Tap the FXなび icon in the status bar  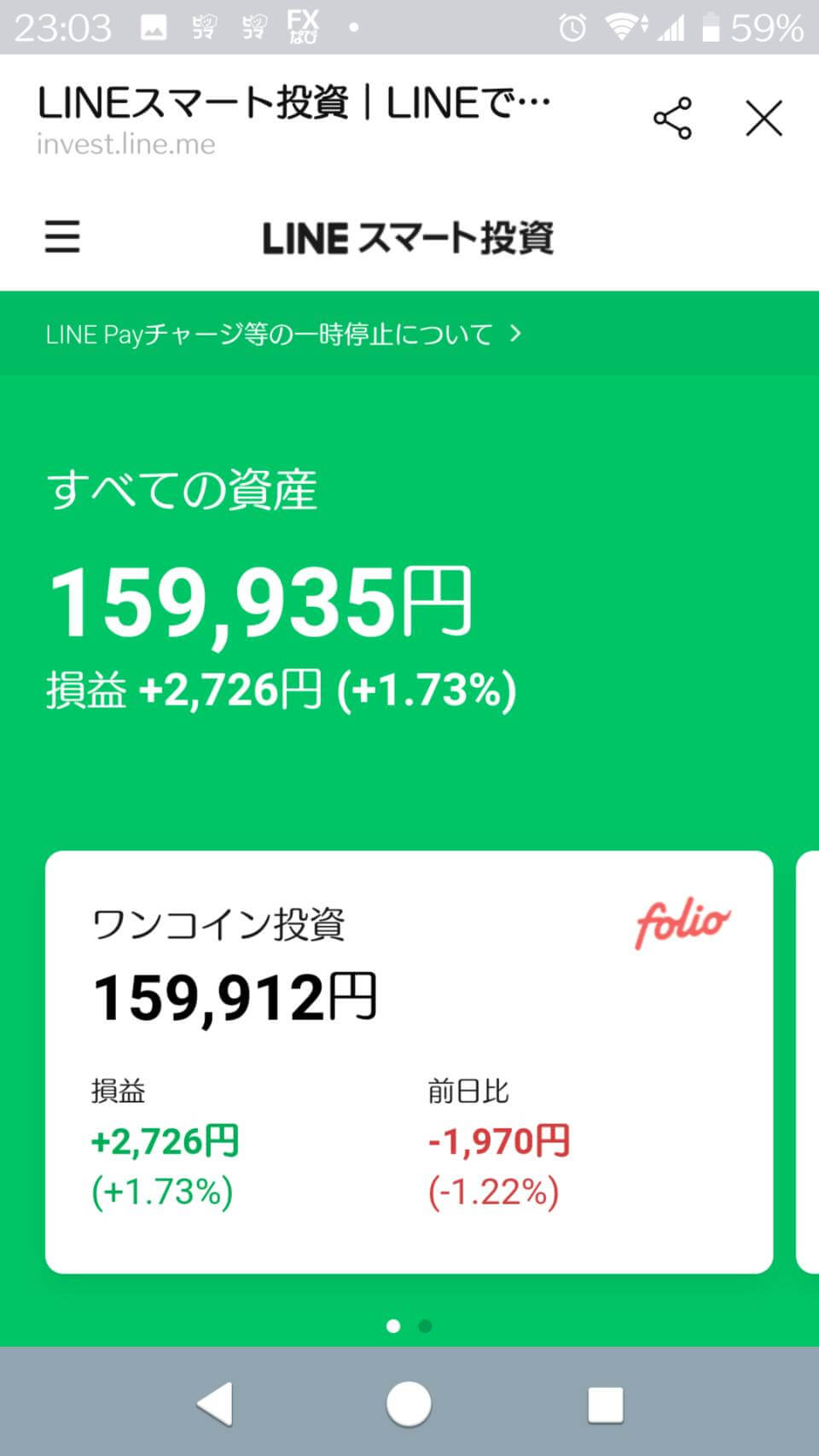click(303, 26)
